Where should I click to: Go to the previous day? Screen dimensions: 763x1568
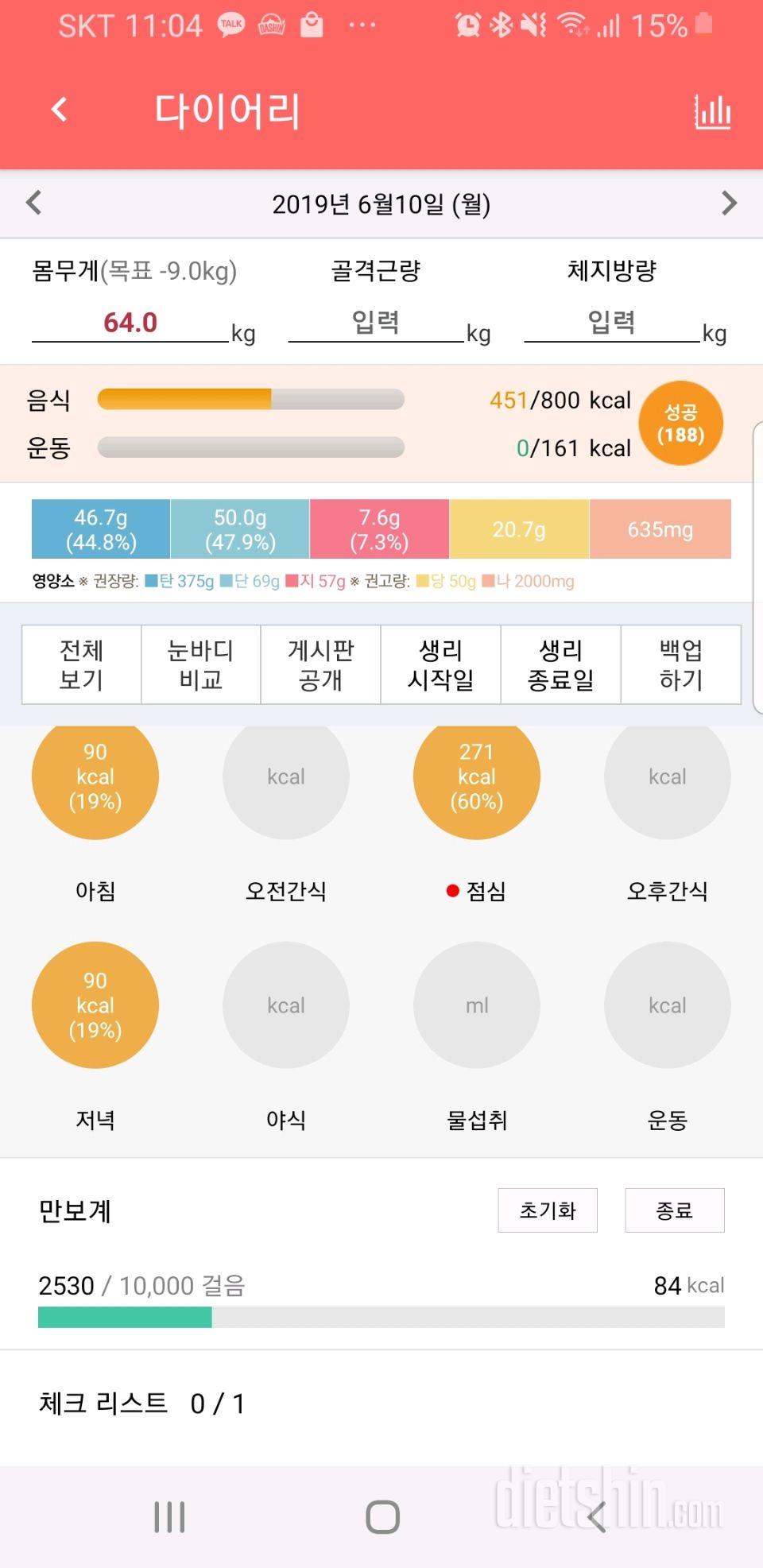[33, 203]
